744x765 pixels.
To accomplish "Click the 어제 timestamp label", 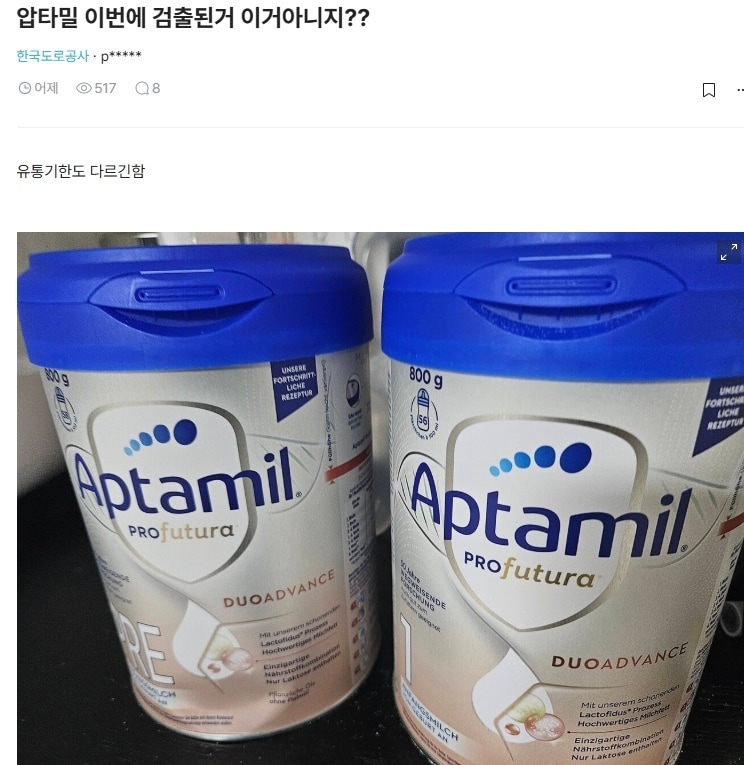I will [x=40, y=88].
